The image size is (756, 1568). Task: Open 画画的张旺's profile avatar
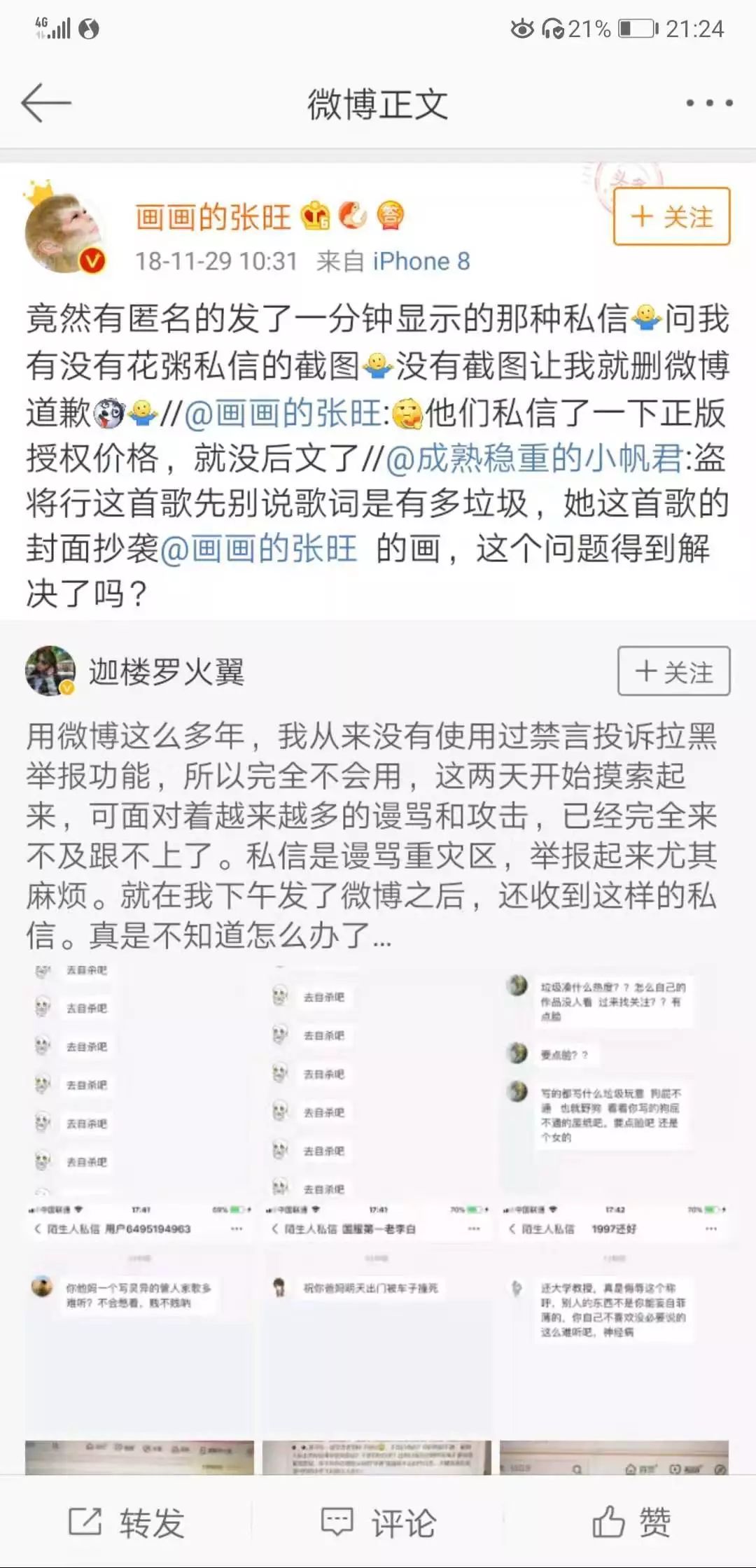point(65,232)
